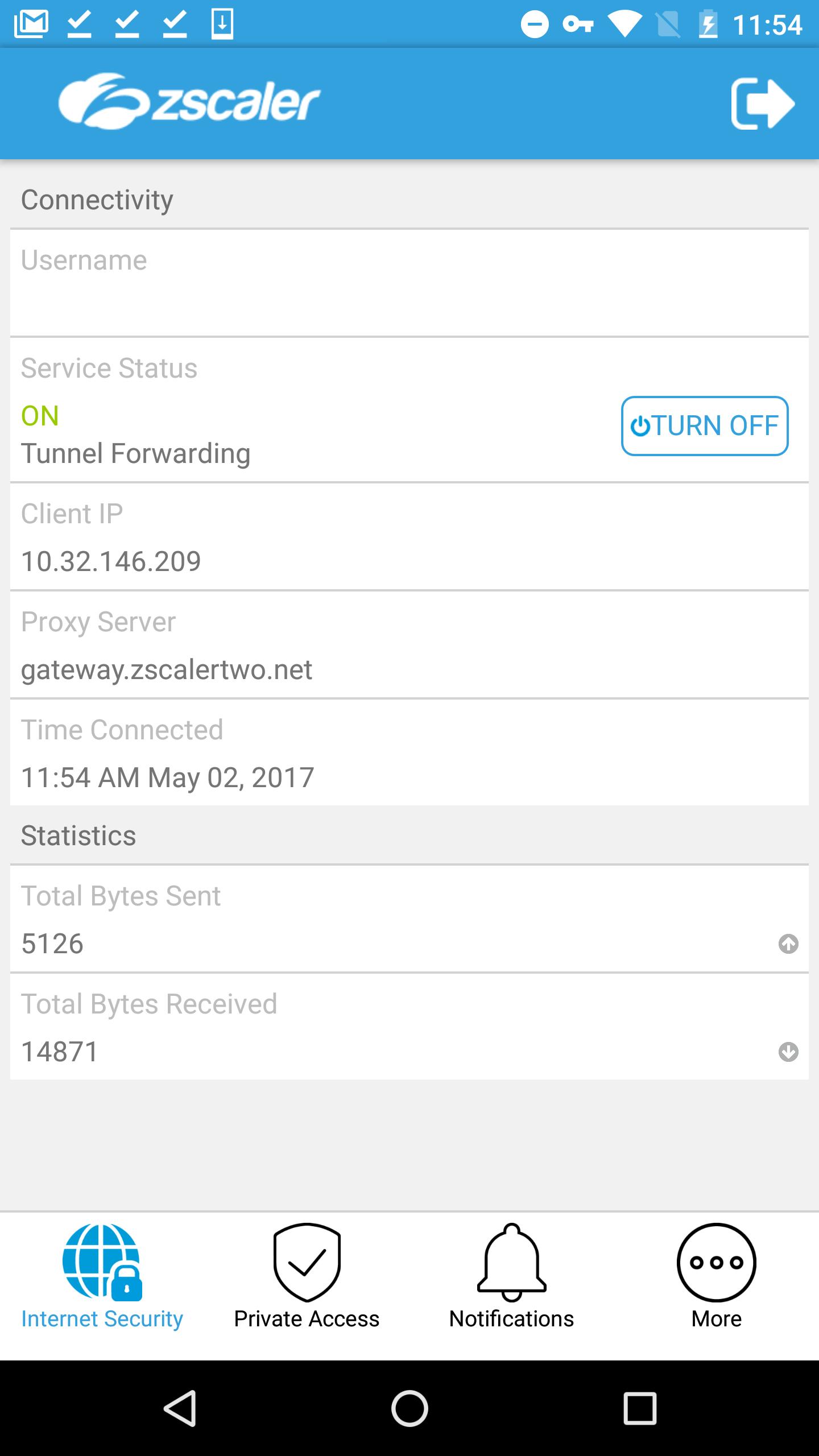Go back using the system back button
The width and height of the screenshot is (819, 1456).
[180, 1408]
